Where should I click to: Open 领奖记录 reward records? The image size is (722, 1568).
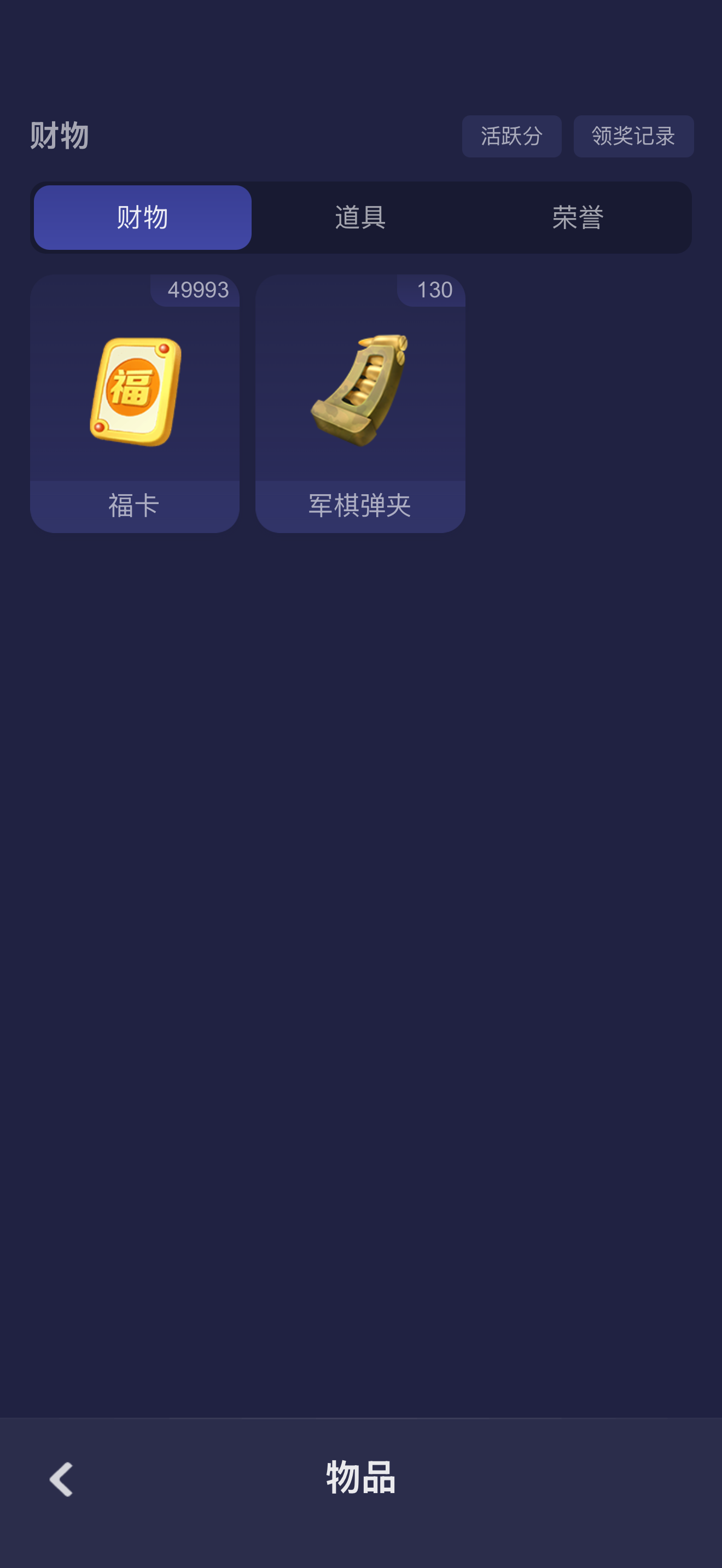633,136
